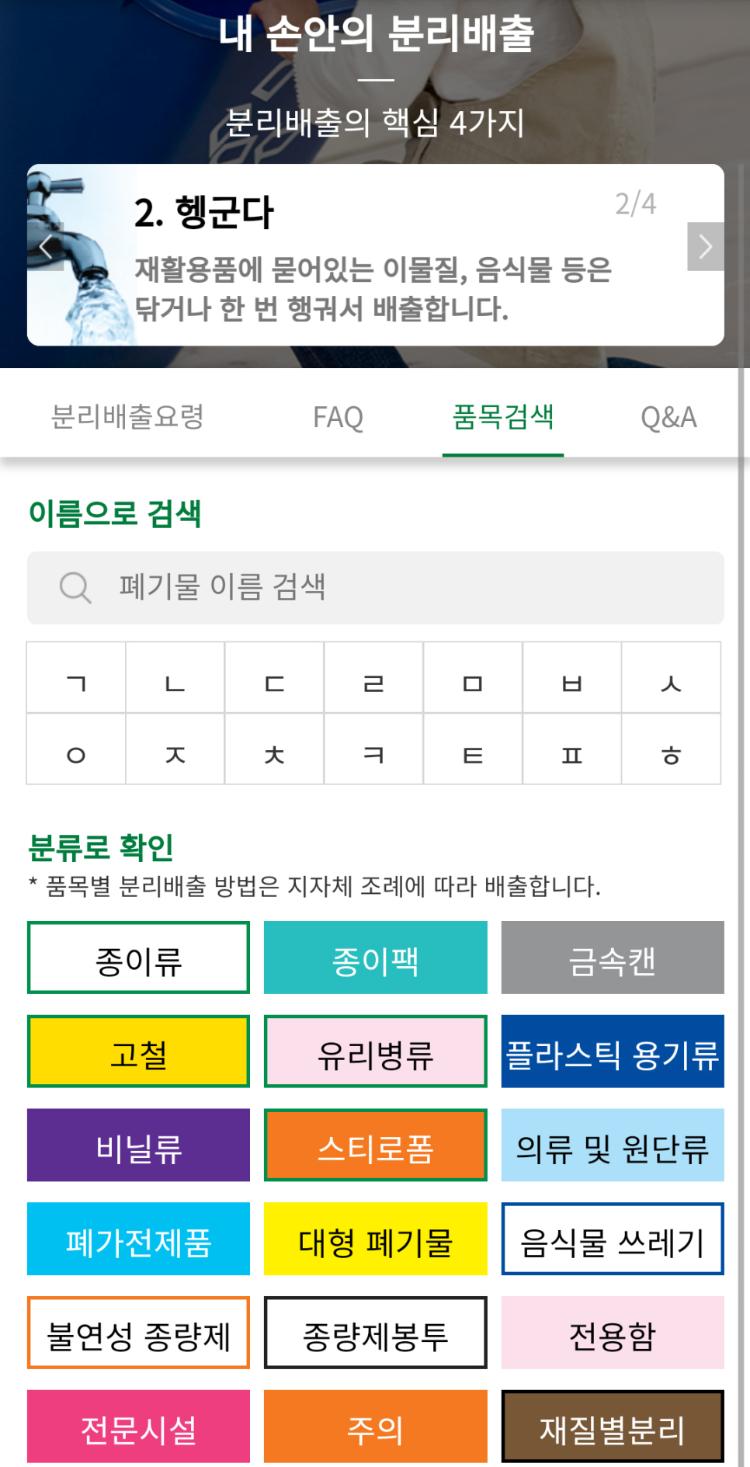Open the 유리병류 category
The height and width of the screenshot is (1467, 750).
tap(375, 1052)
